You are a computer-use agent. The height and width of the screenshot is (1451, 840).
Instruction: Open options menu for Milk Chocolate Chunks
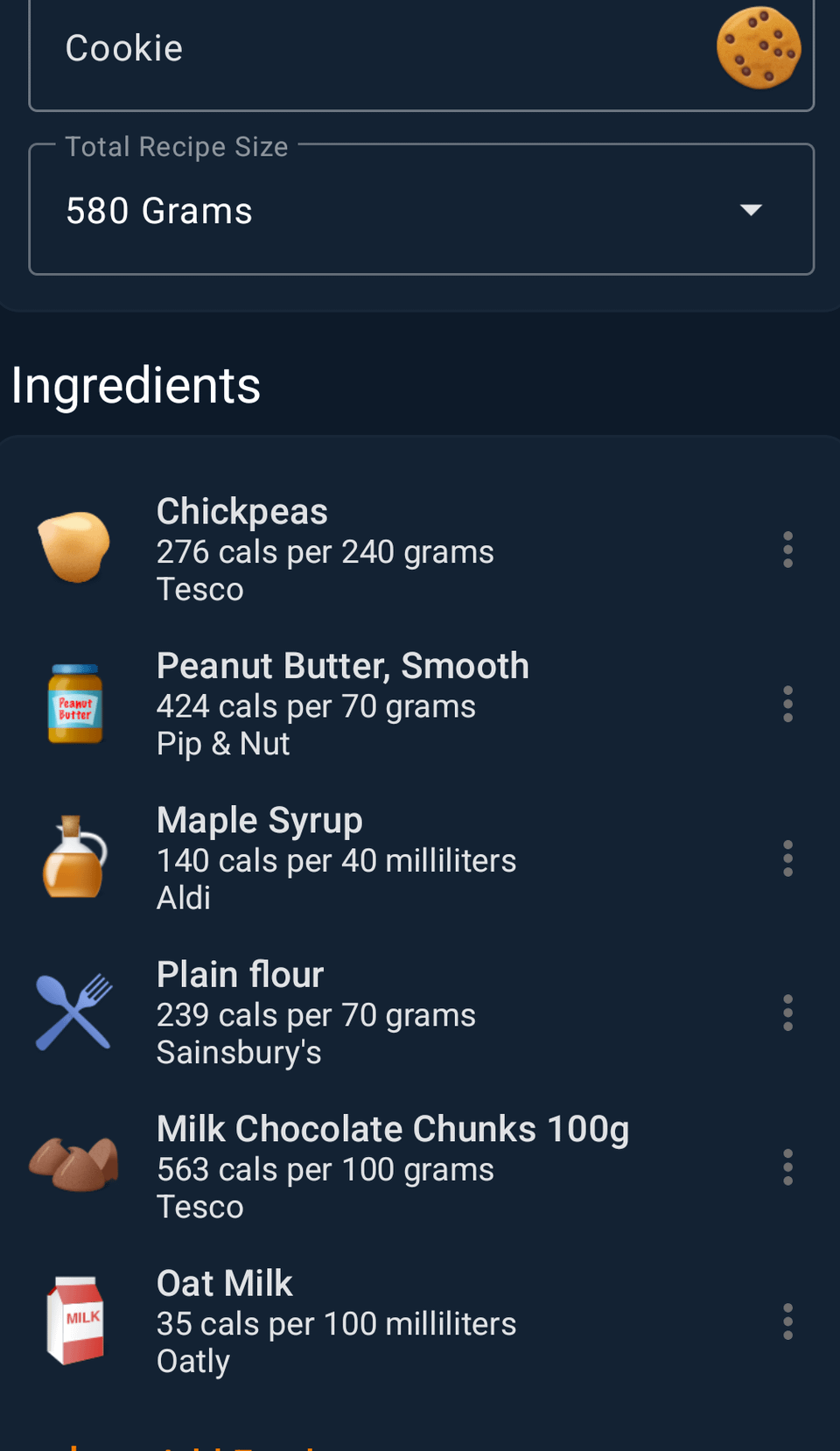coord(787,1167)
